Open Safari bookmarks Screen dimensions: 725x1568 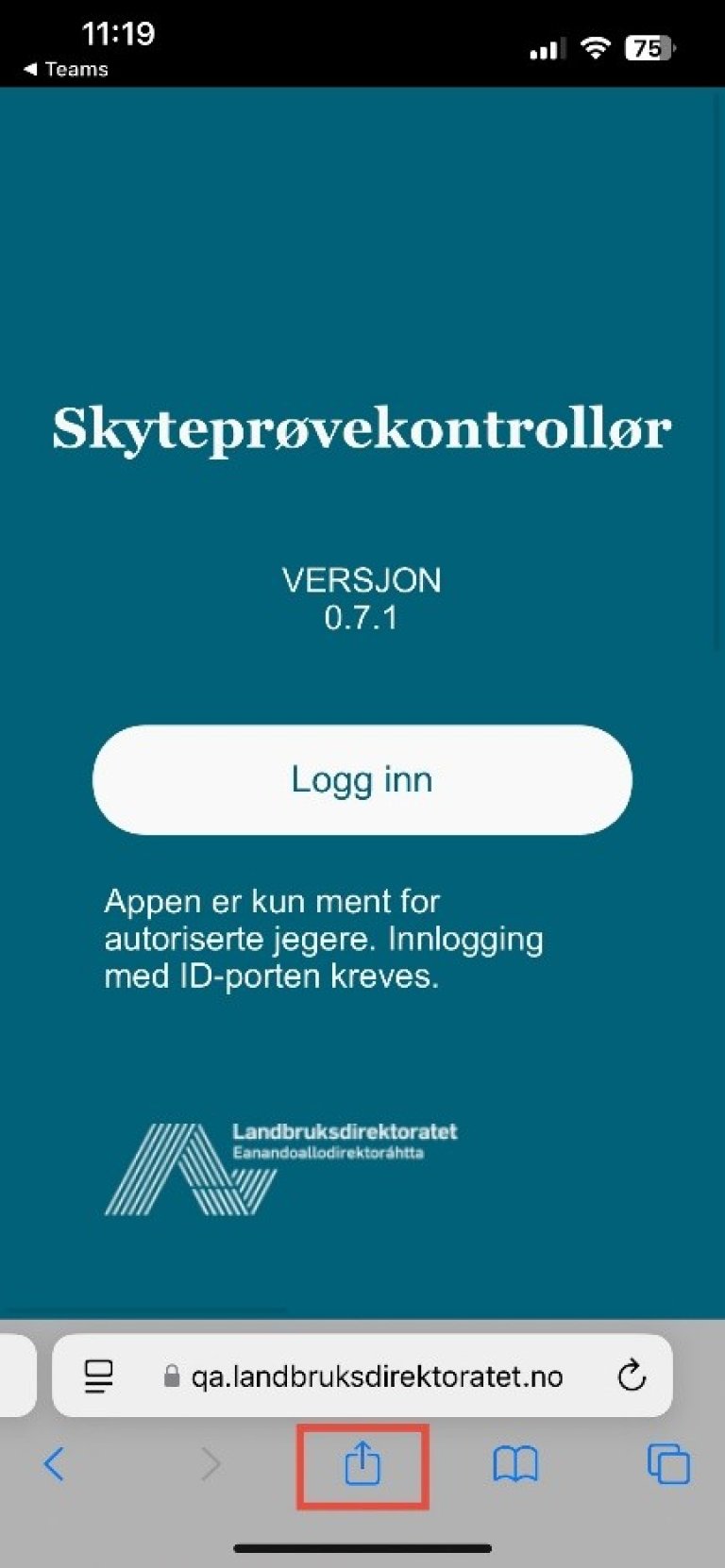pos(515,1464)
